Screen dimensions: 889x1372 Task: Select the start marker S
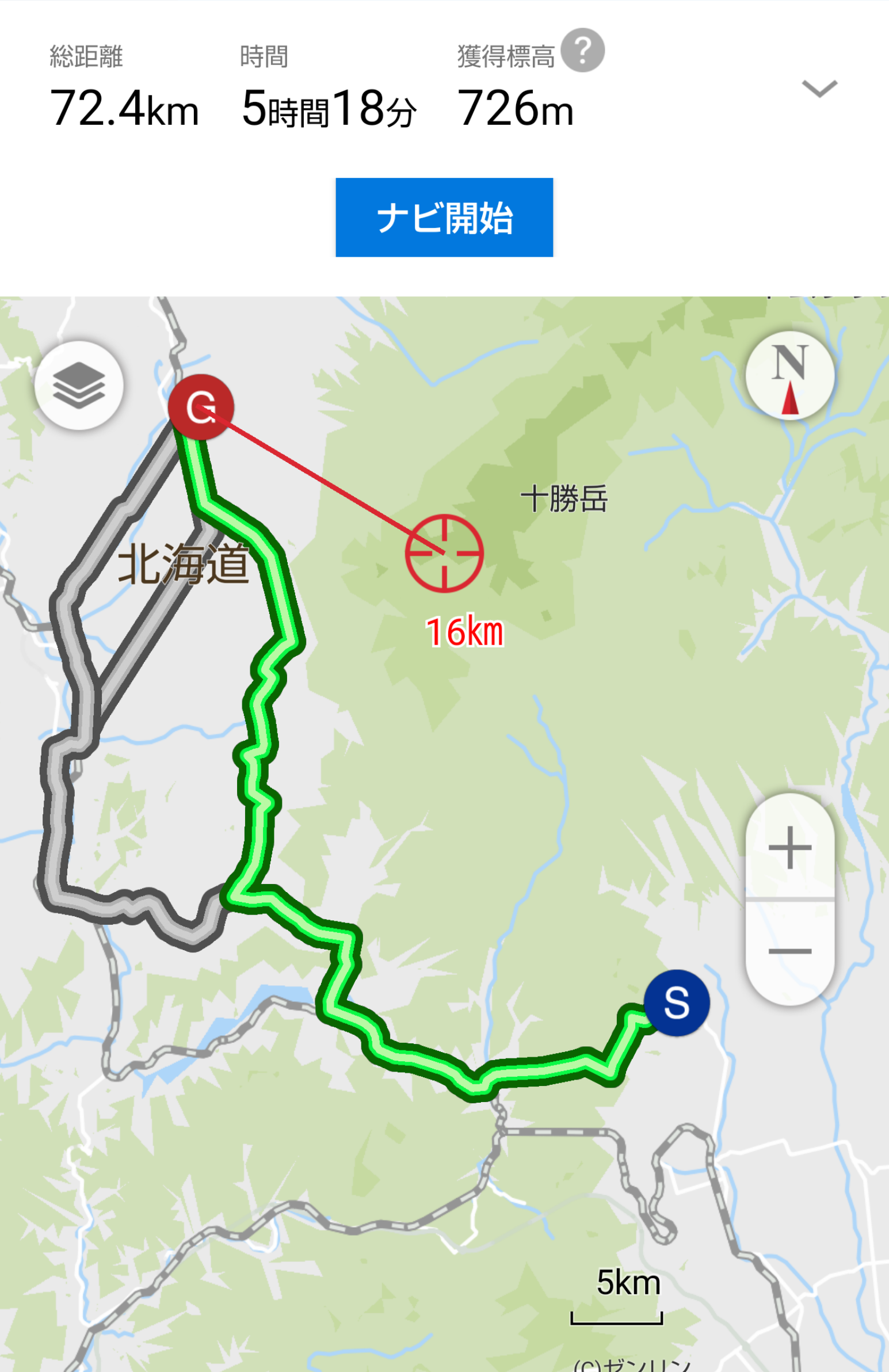(676, 1003)
